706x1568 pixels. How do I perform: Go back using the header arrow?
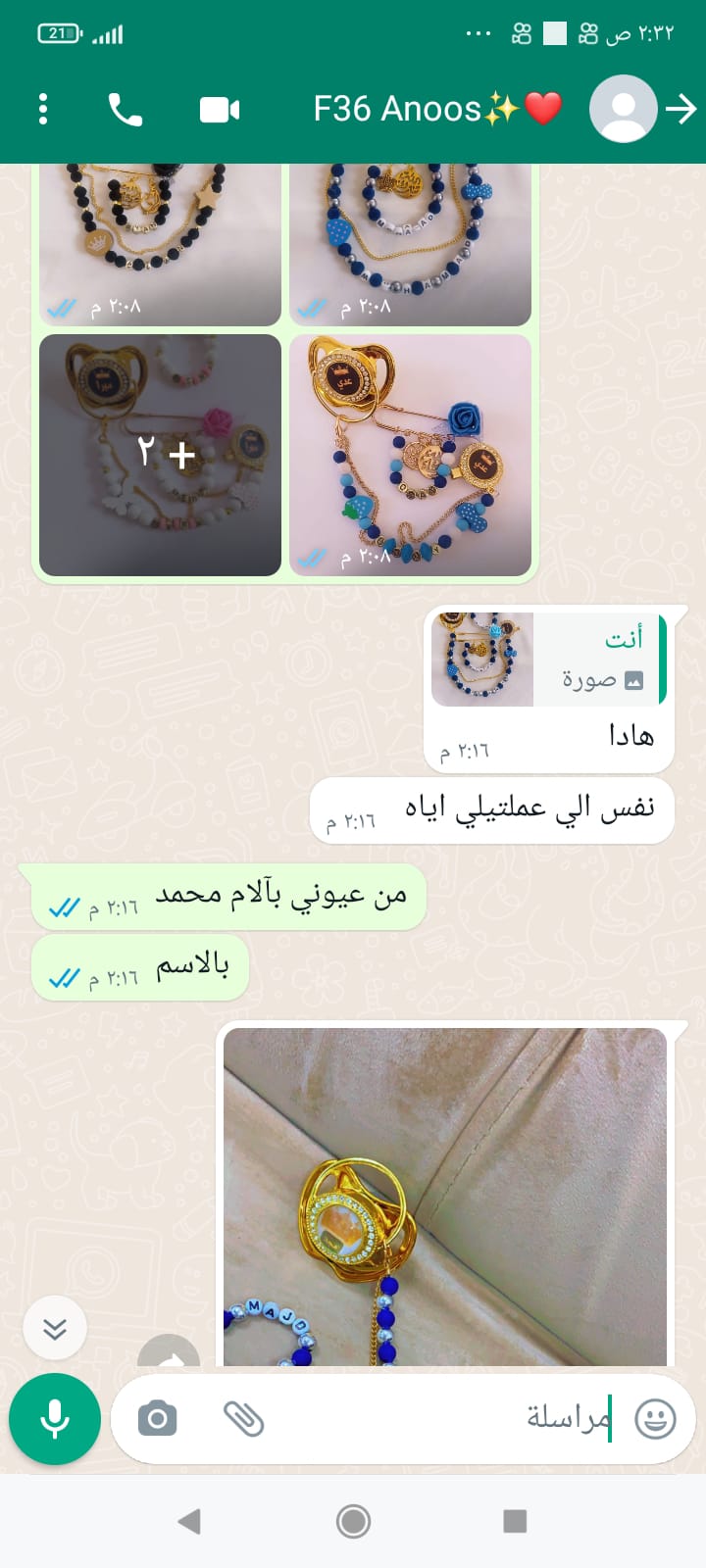pyautogui.click(x=681, y=109)
